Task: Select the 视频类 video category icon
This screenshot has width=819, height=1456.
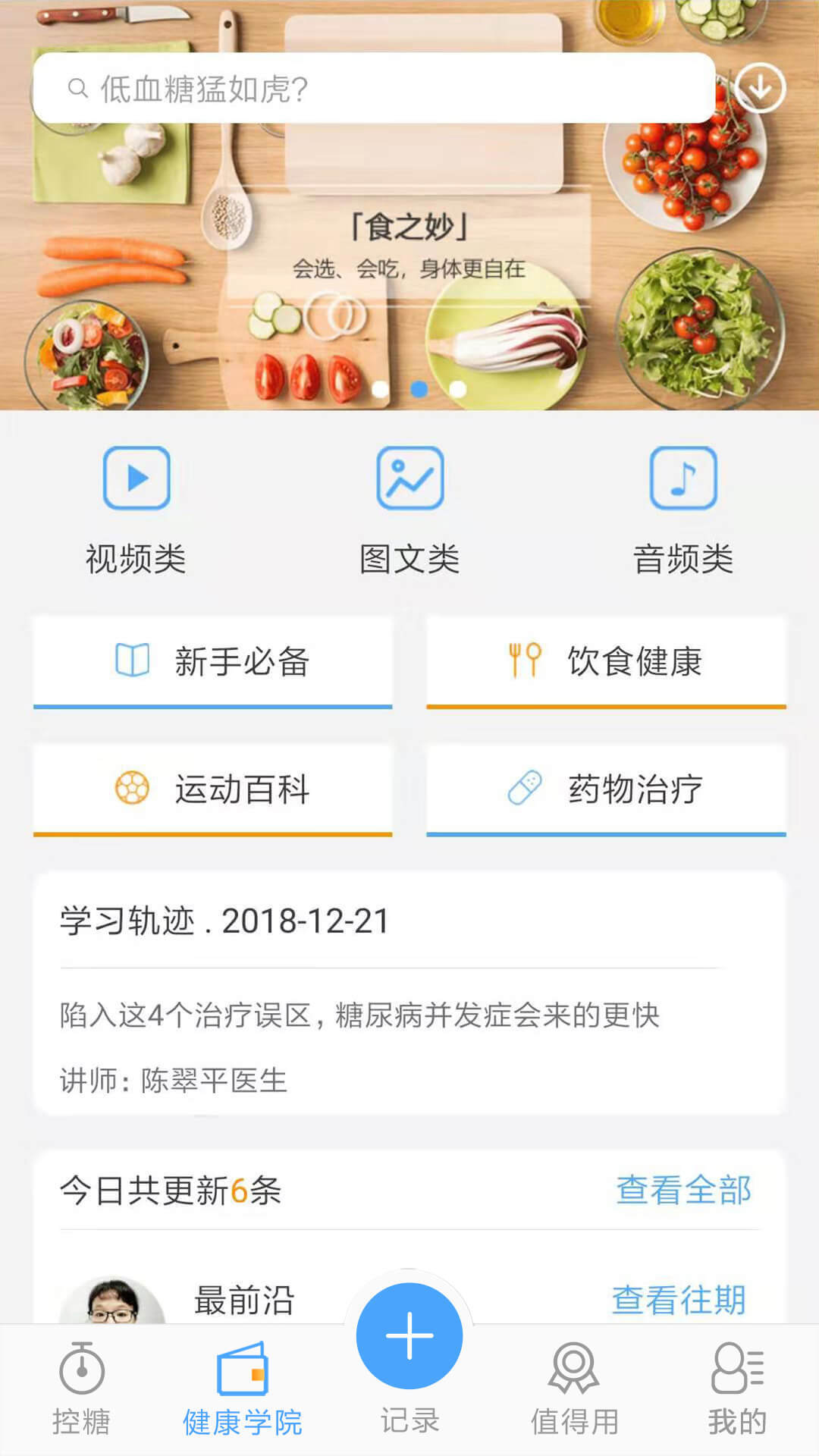Action: point(135,478)
